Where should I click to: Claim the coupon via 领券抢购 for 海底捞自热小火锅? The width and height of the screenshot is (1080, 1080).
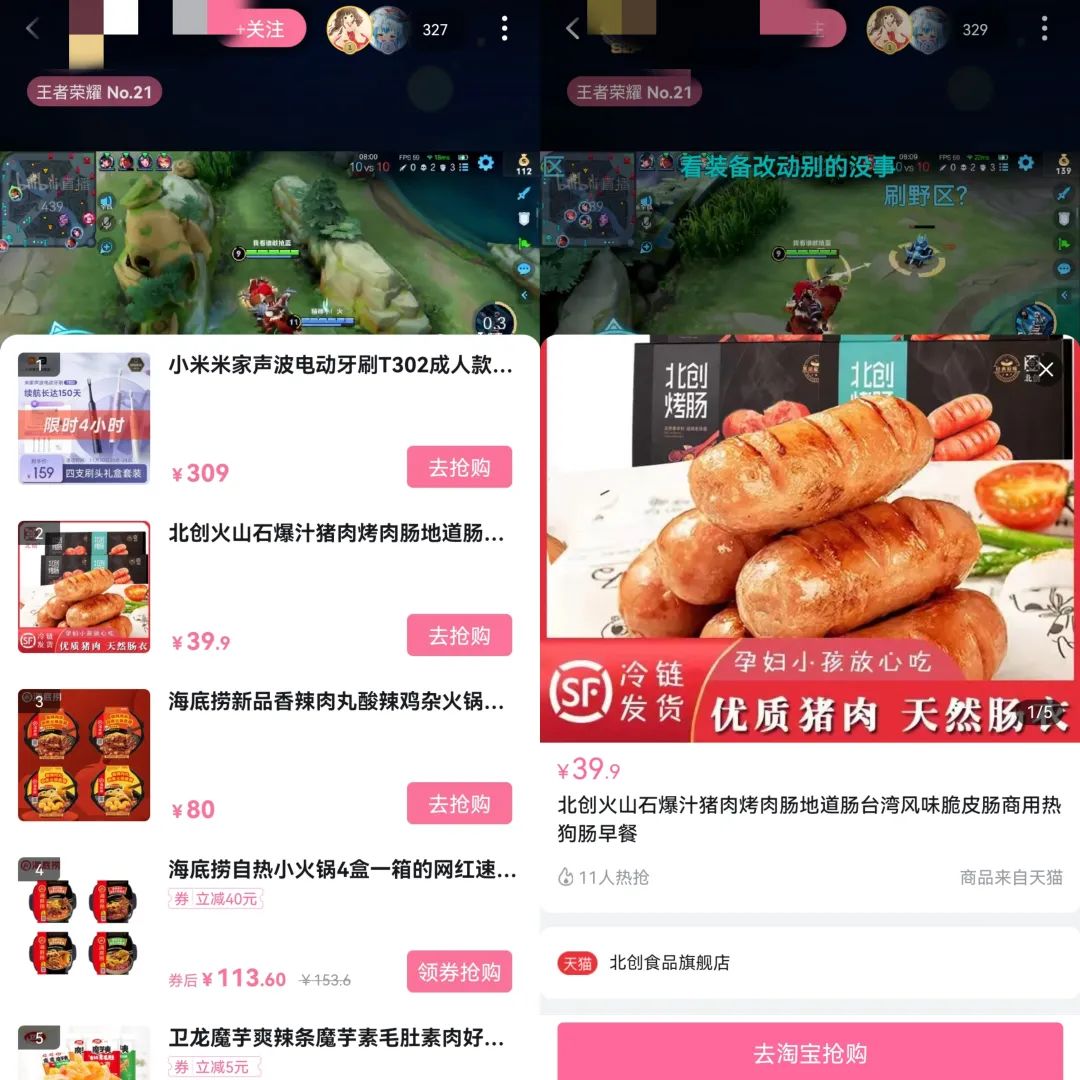pyautogui.click(x=459, y=971)
